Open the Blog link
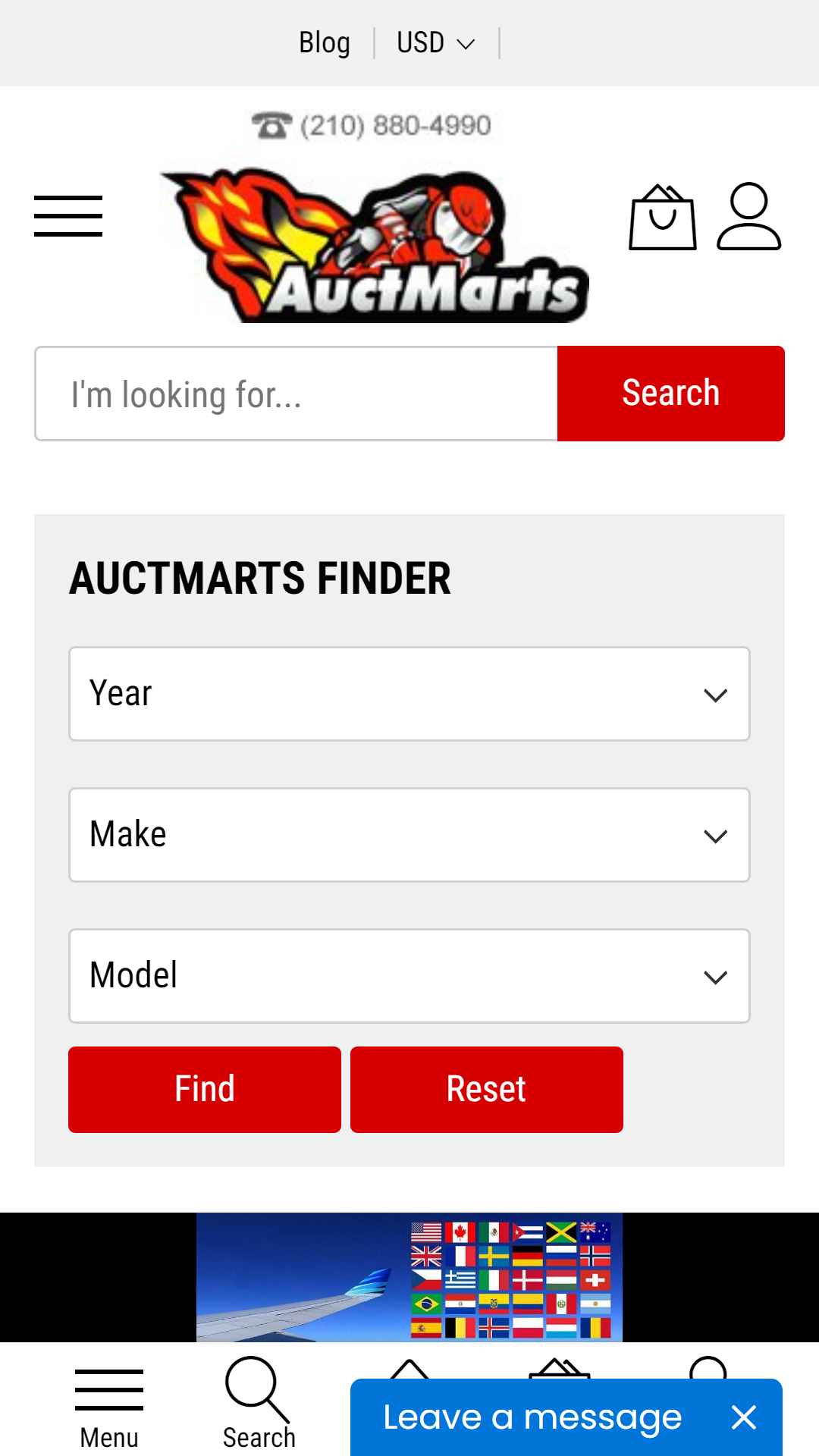This screenshot has height=1456, width=819. [325, 43]
